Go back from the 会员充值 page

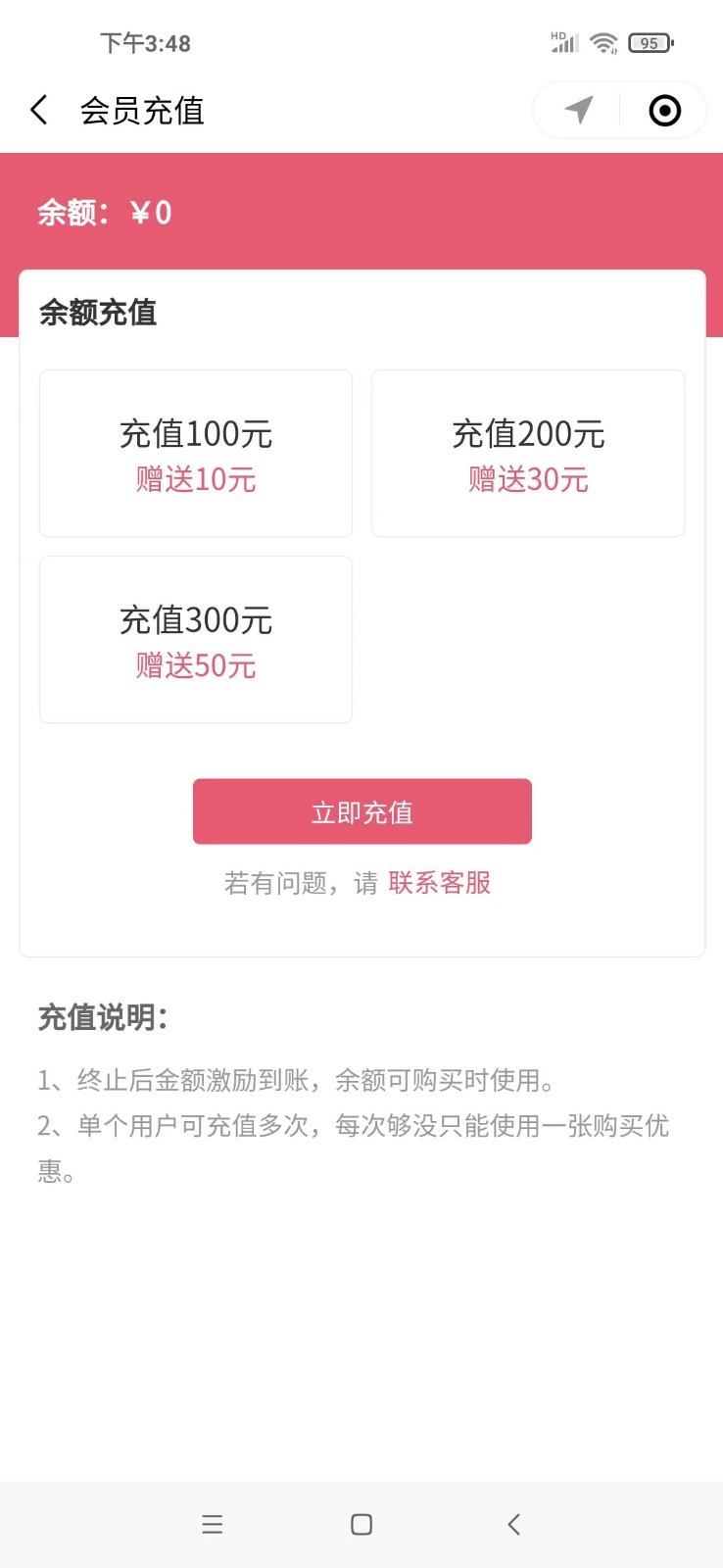[x=39, y=110]
